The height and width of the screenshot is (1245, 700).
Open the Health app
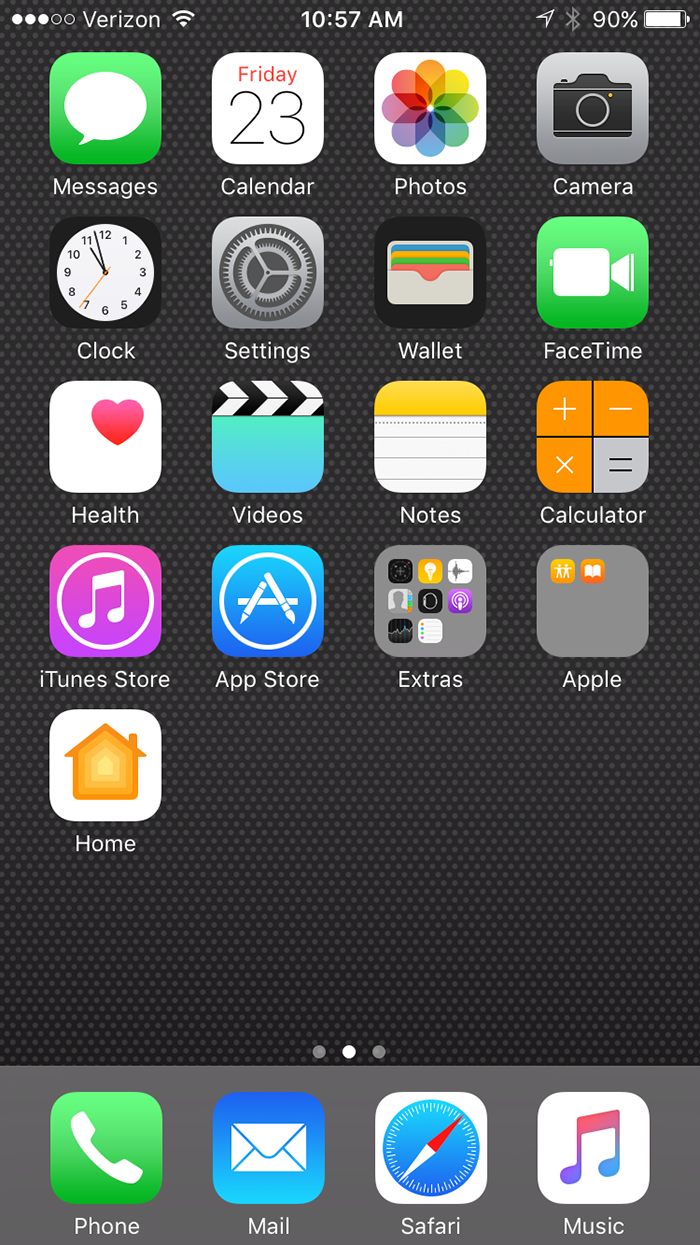(x=105, y=436)
